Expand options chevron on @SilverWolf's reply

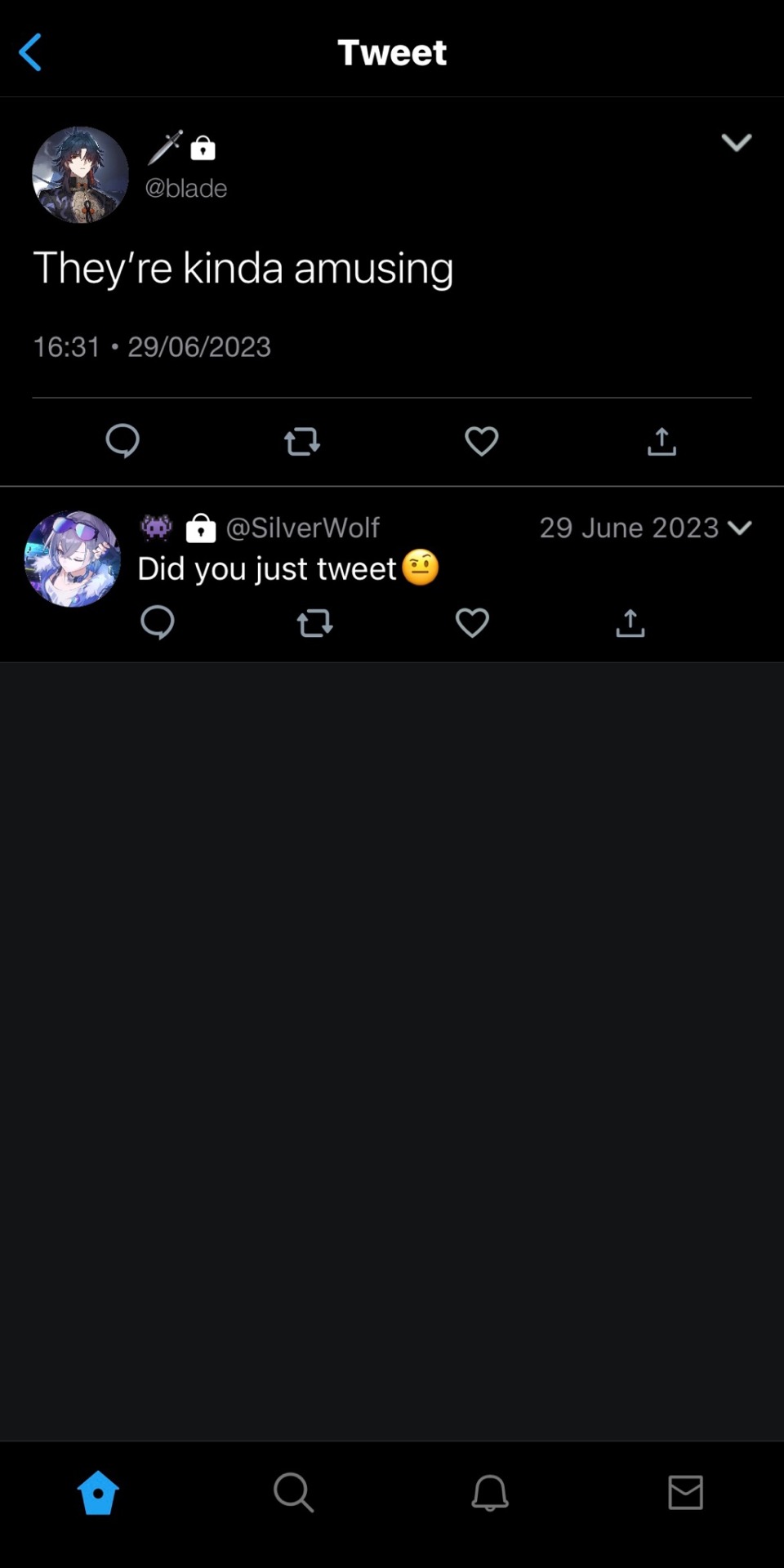click(739, 528)
